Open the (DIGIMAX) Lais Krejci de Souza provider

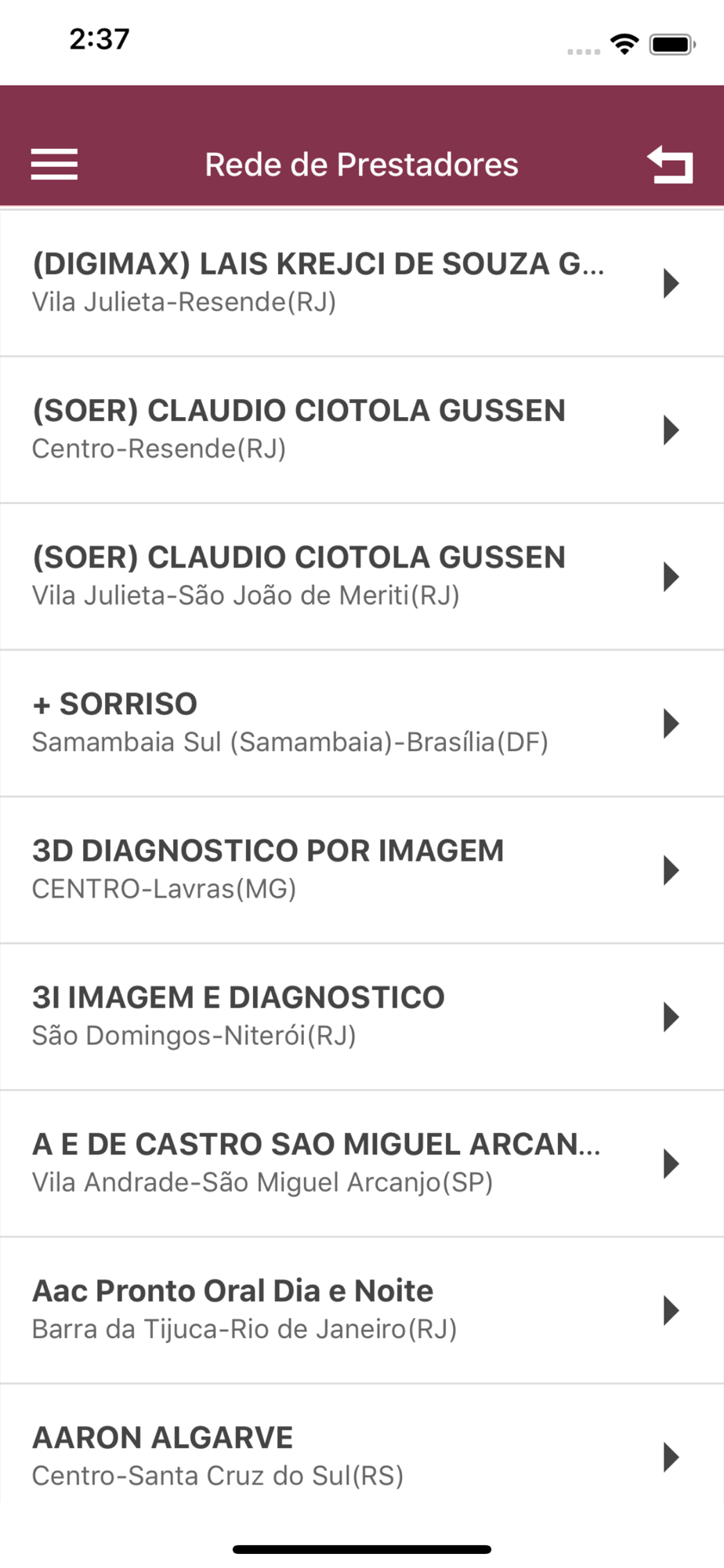362,283
